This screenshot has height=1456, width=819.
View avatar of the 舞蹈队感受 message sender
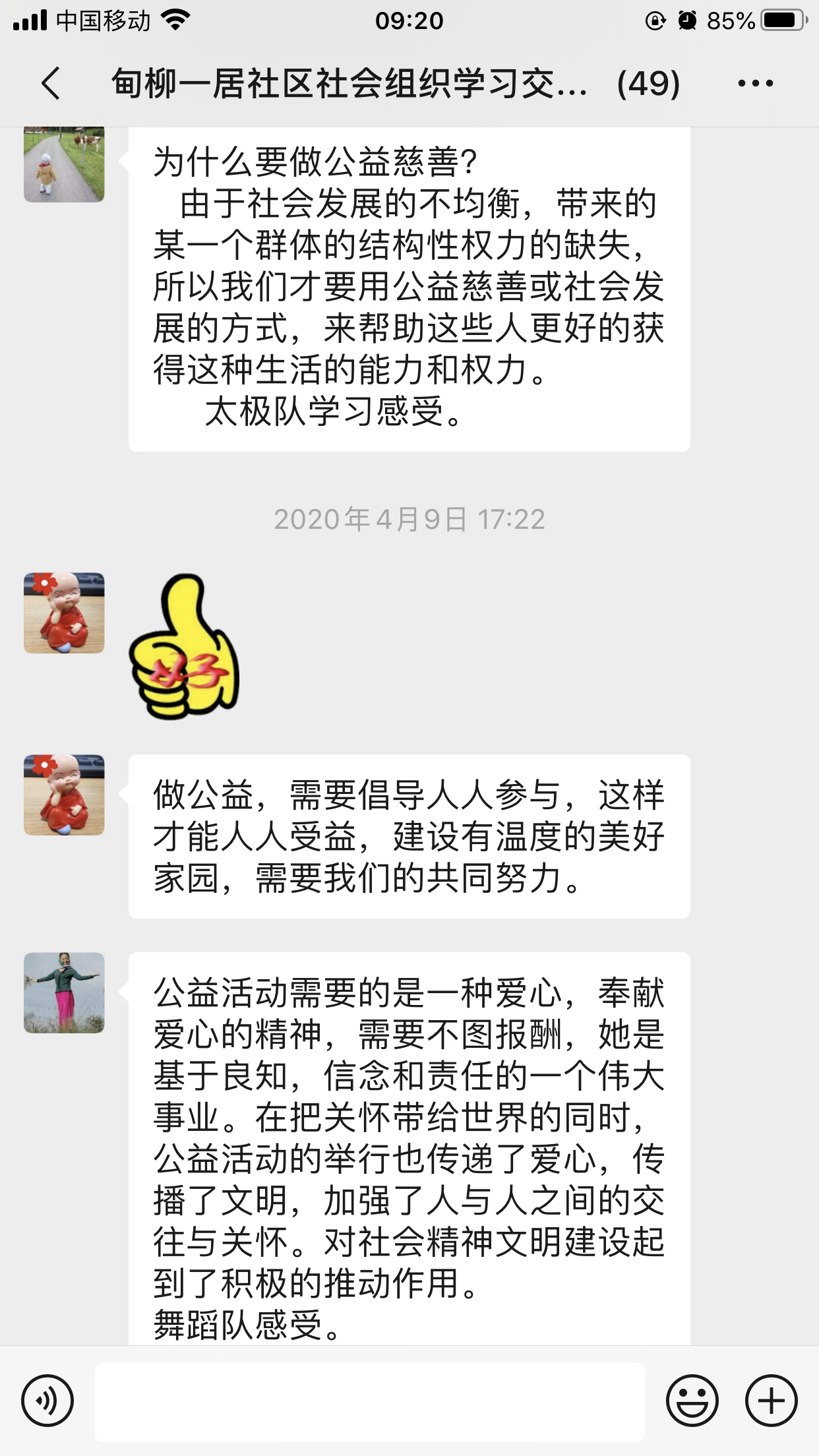pyautogui.click(x=64, y=992)
